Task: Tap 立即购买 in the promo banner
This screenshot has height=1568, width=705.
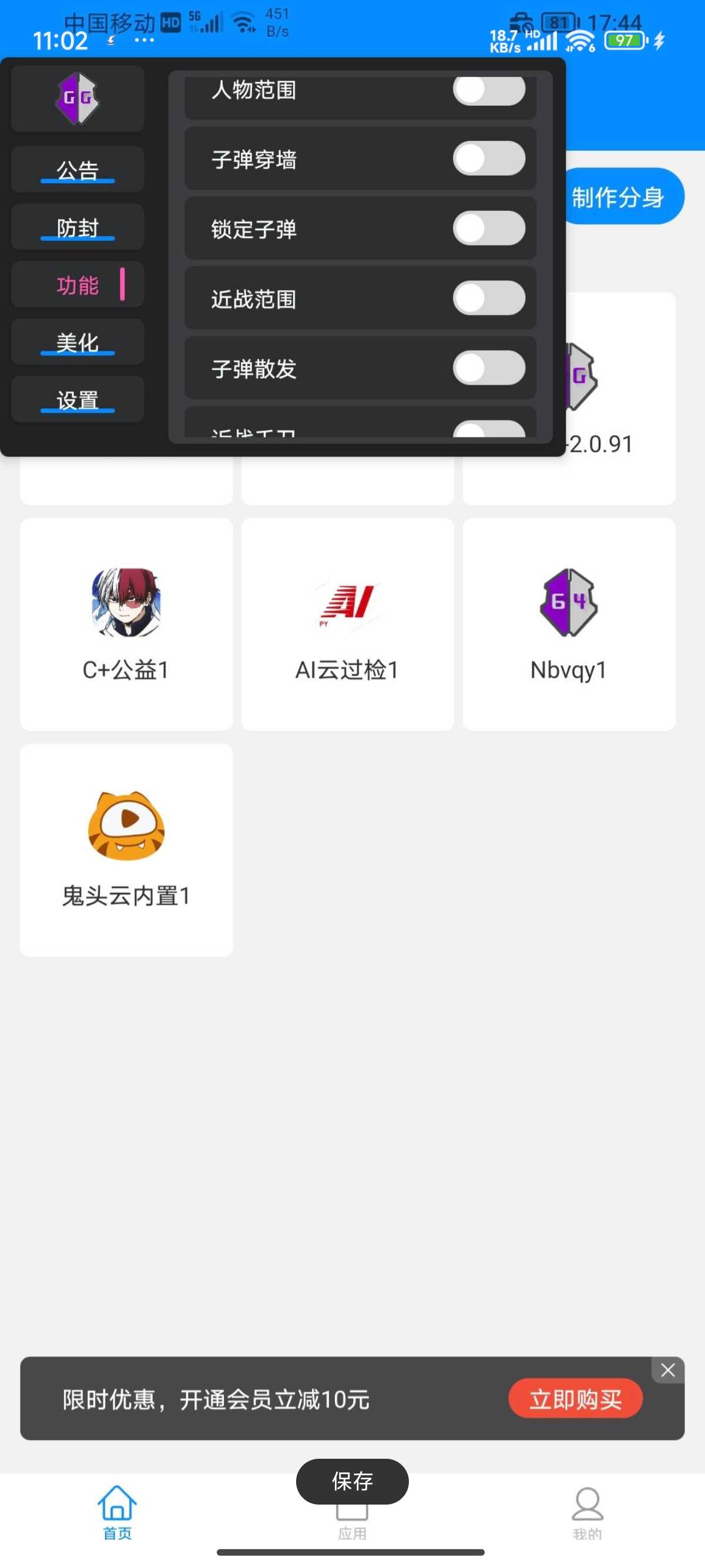Action: click(x=575, y=1399)
